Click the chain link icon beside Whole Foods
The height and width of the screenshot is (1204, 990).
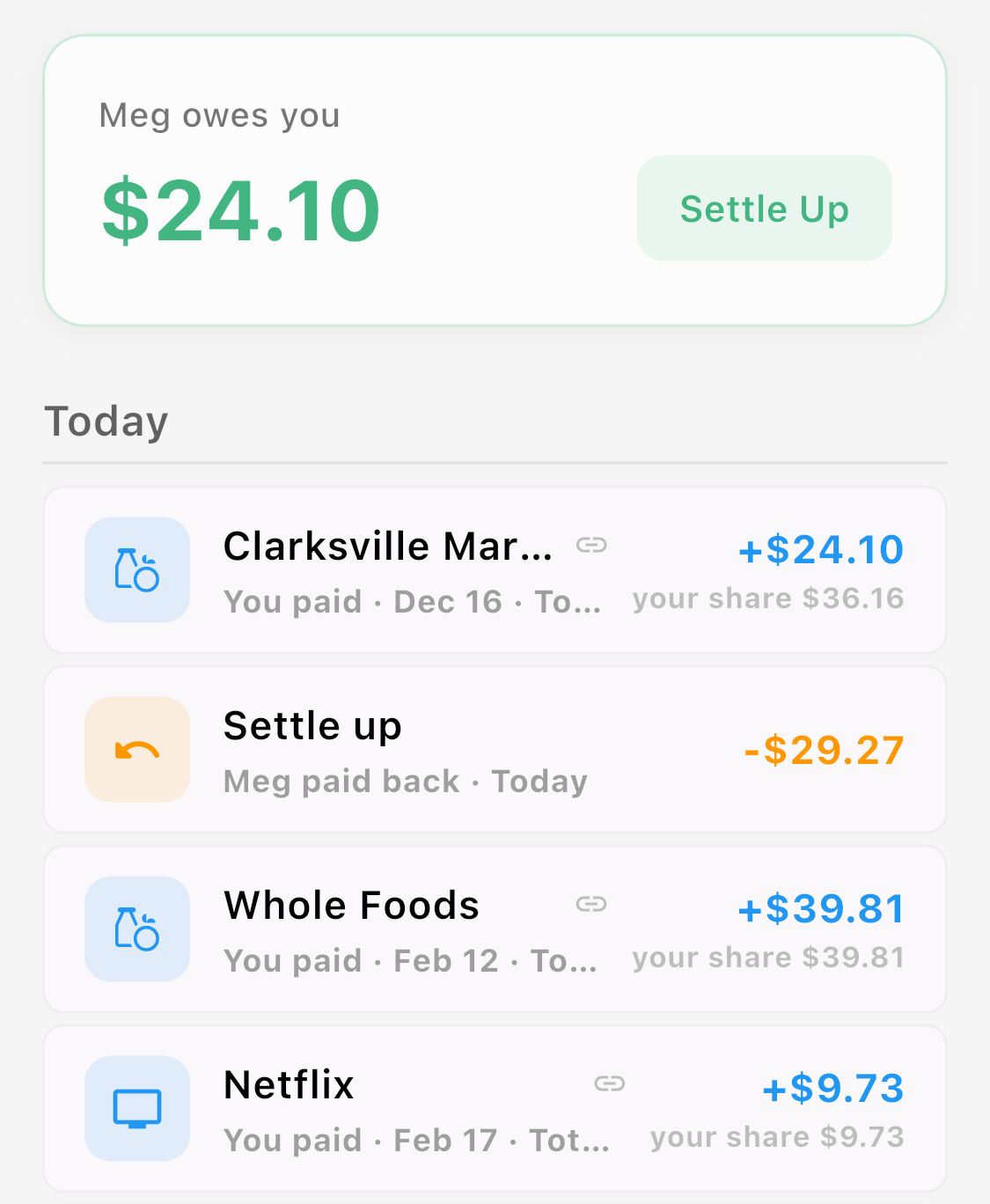tap(592, 904)
